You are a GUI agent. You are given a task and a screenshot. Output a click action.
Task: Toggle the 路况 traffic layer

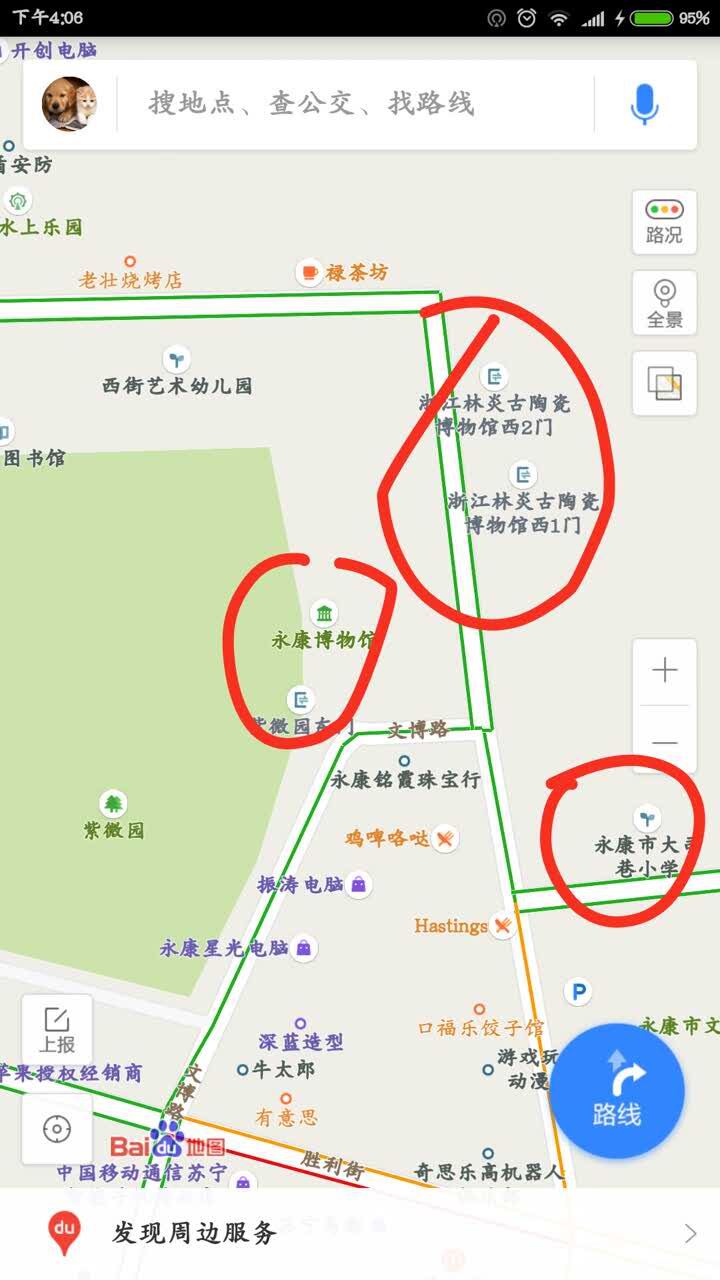(664, 222)
